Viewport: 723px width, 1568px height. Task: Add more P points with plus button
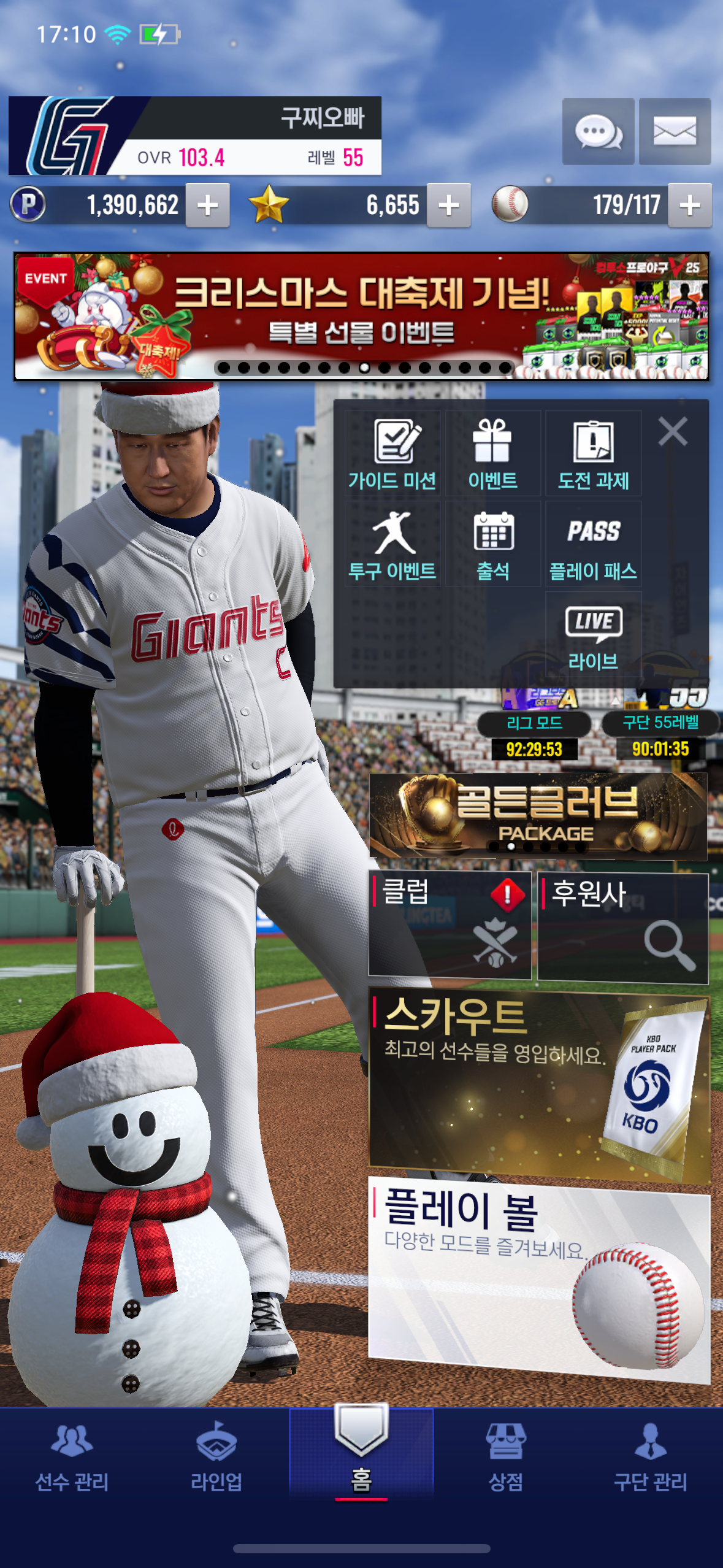(x=208, y=205)
